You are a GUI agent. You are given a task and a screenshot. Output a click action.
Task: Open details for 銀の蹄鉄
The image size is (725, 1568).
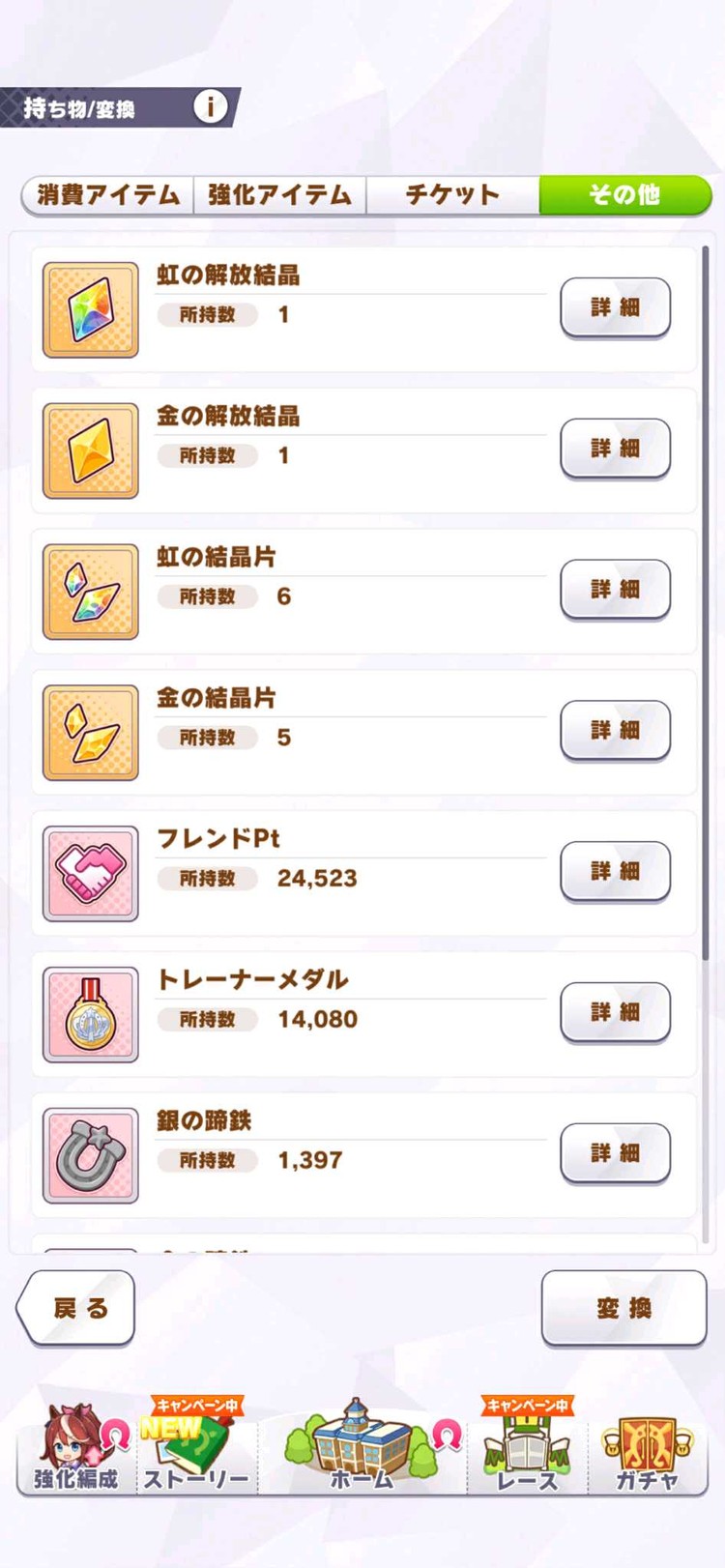615,1152
